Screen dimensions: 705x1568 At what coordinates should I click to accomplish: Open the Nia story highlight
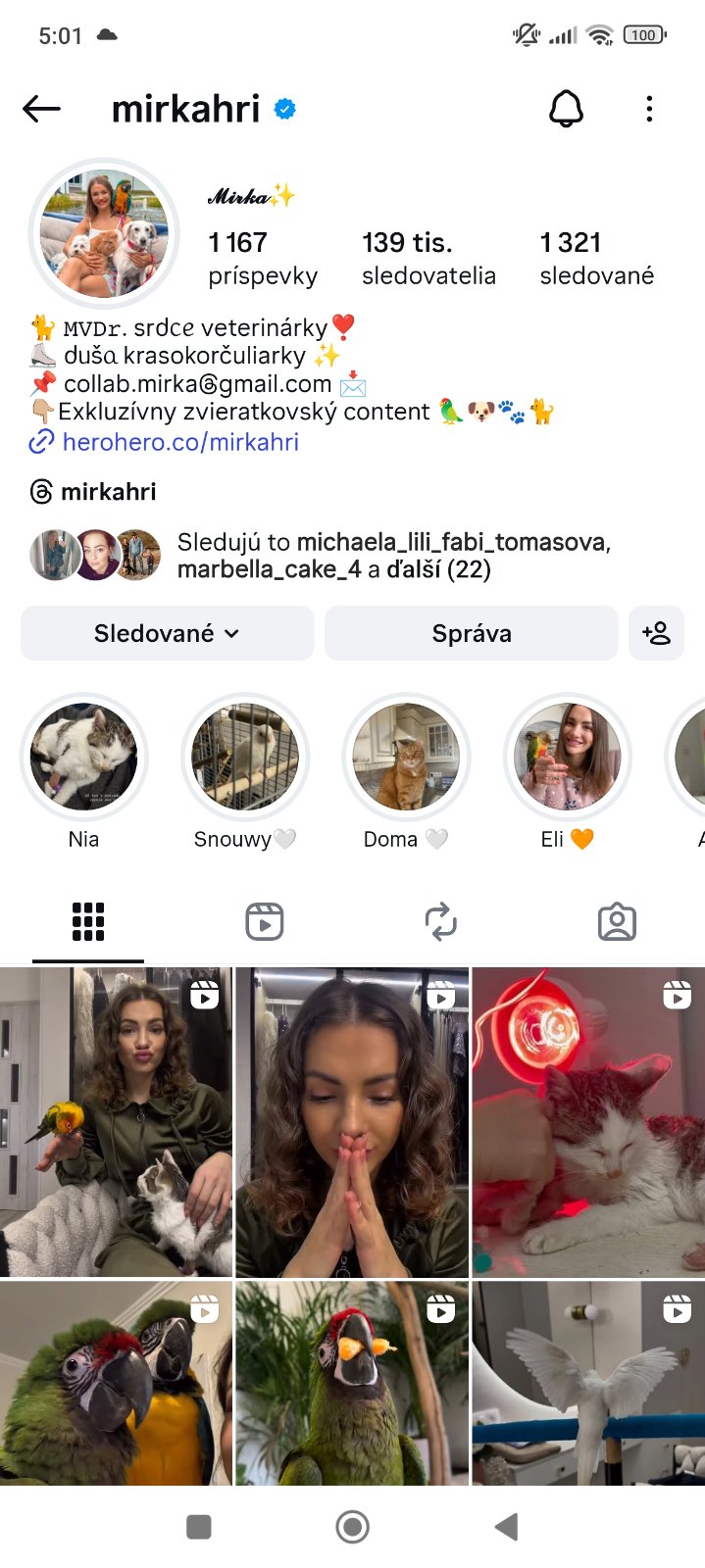[84, 757]
